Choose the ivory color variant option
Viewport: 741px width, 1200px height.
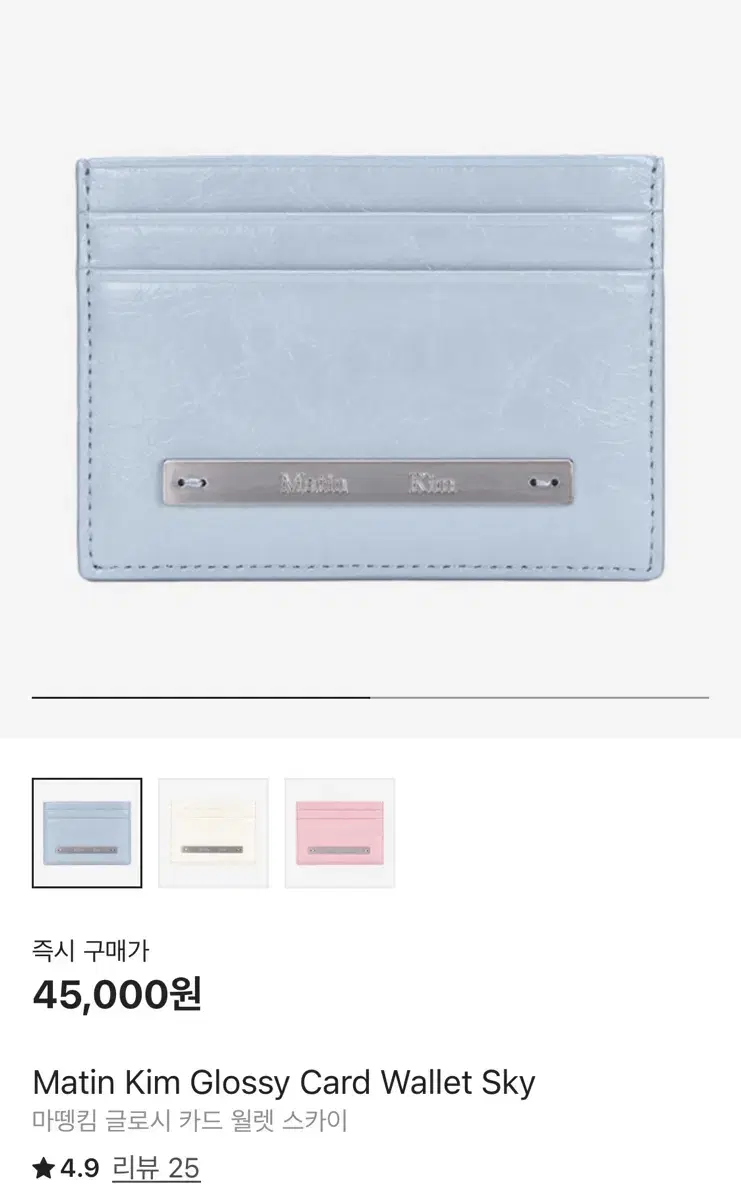pyautogui.click(x=213, y=832)
